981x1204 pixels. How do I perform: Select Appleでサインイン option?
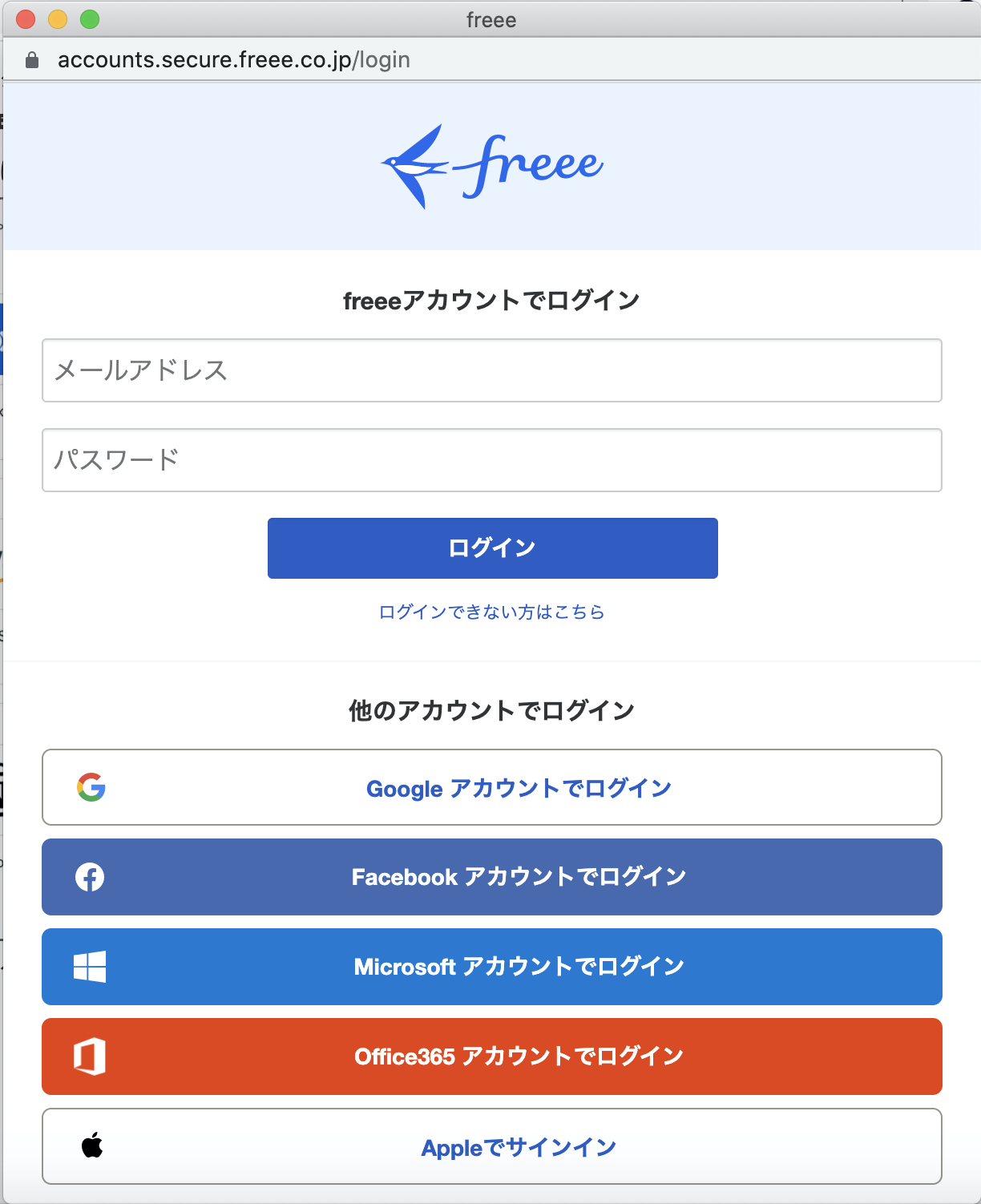(x=491, y=1147)
